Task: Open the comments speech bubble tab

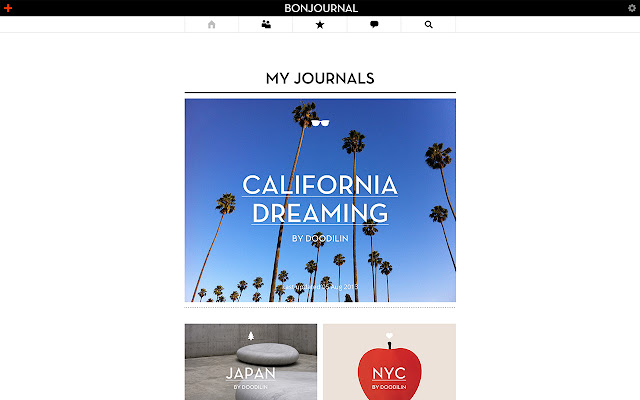Action: [374, 24]
